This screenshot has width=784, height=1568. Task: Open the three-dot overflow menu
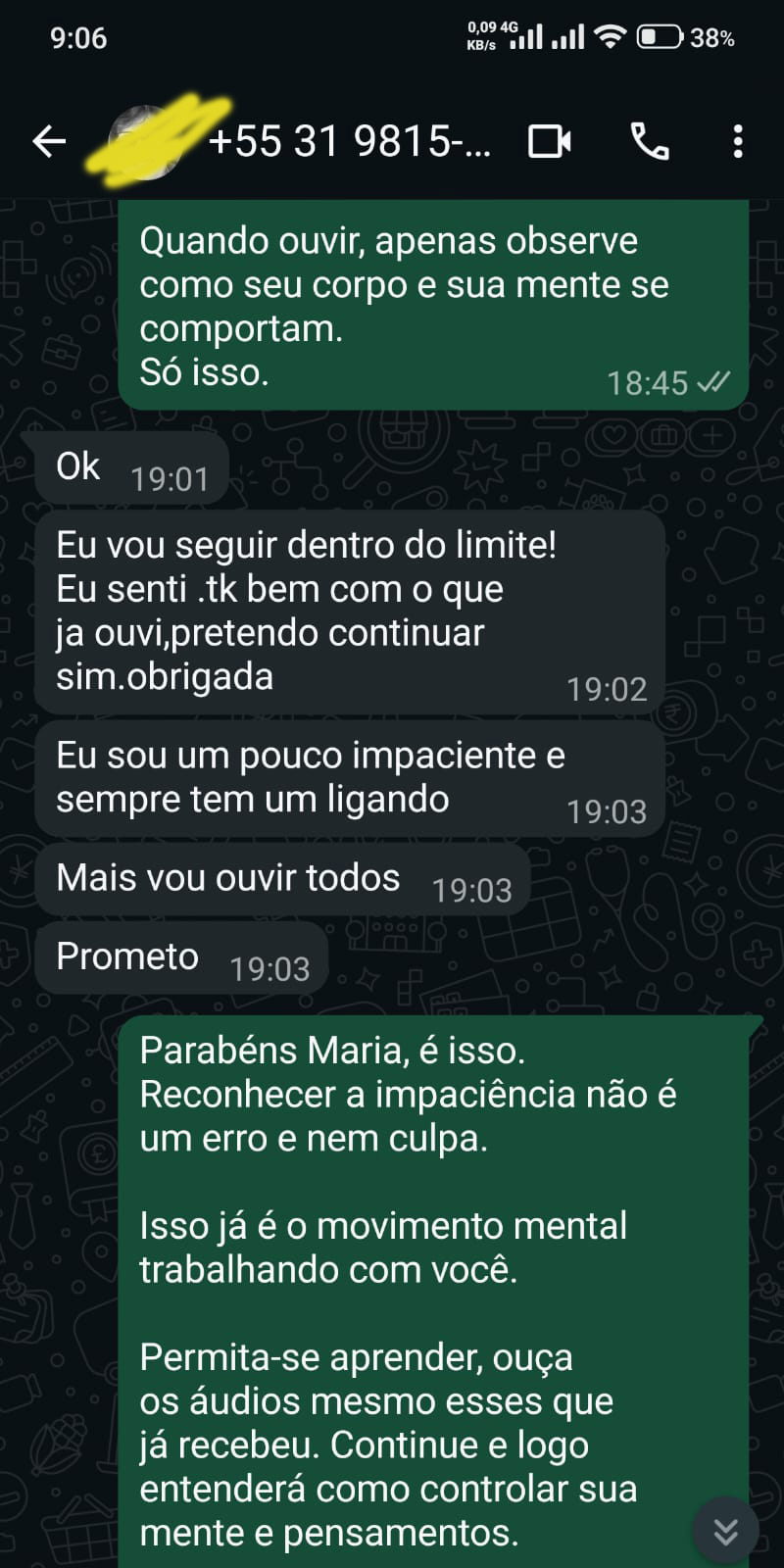(x=738, y=142)
